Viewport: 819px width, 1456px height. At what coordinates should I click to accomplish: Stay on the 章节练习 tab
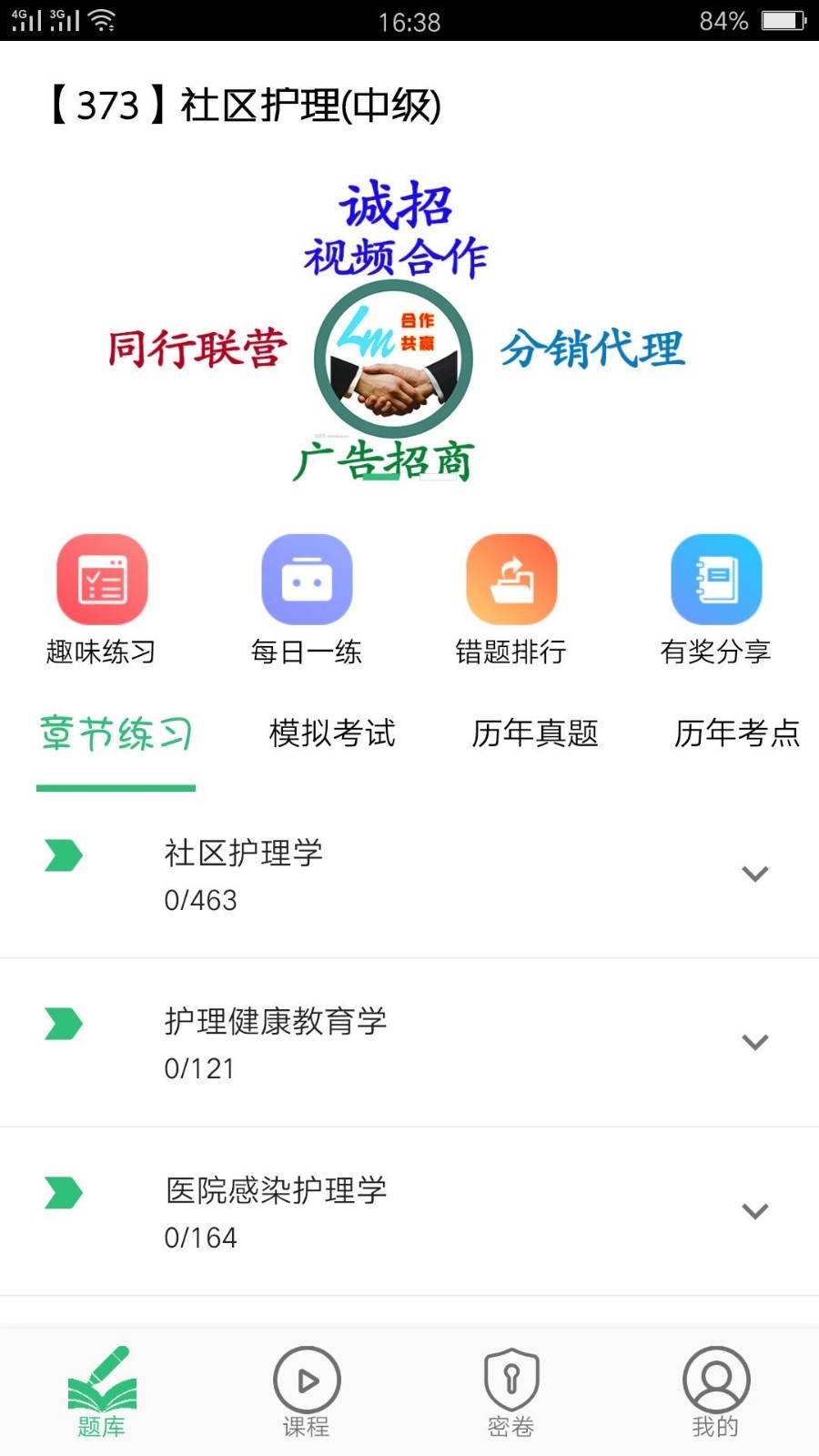(116, 733)
